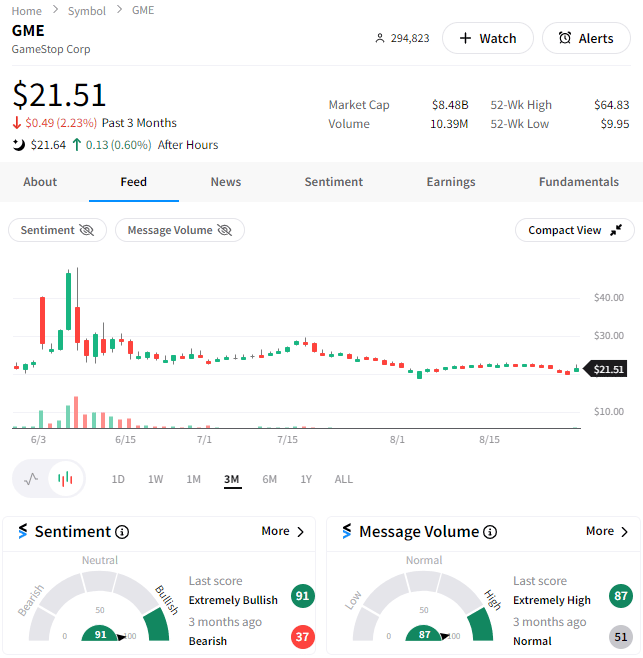Select the Feed tab
The height and width of the screenshot is (658, 643).
133,182
